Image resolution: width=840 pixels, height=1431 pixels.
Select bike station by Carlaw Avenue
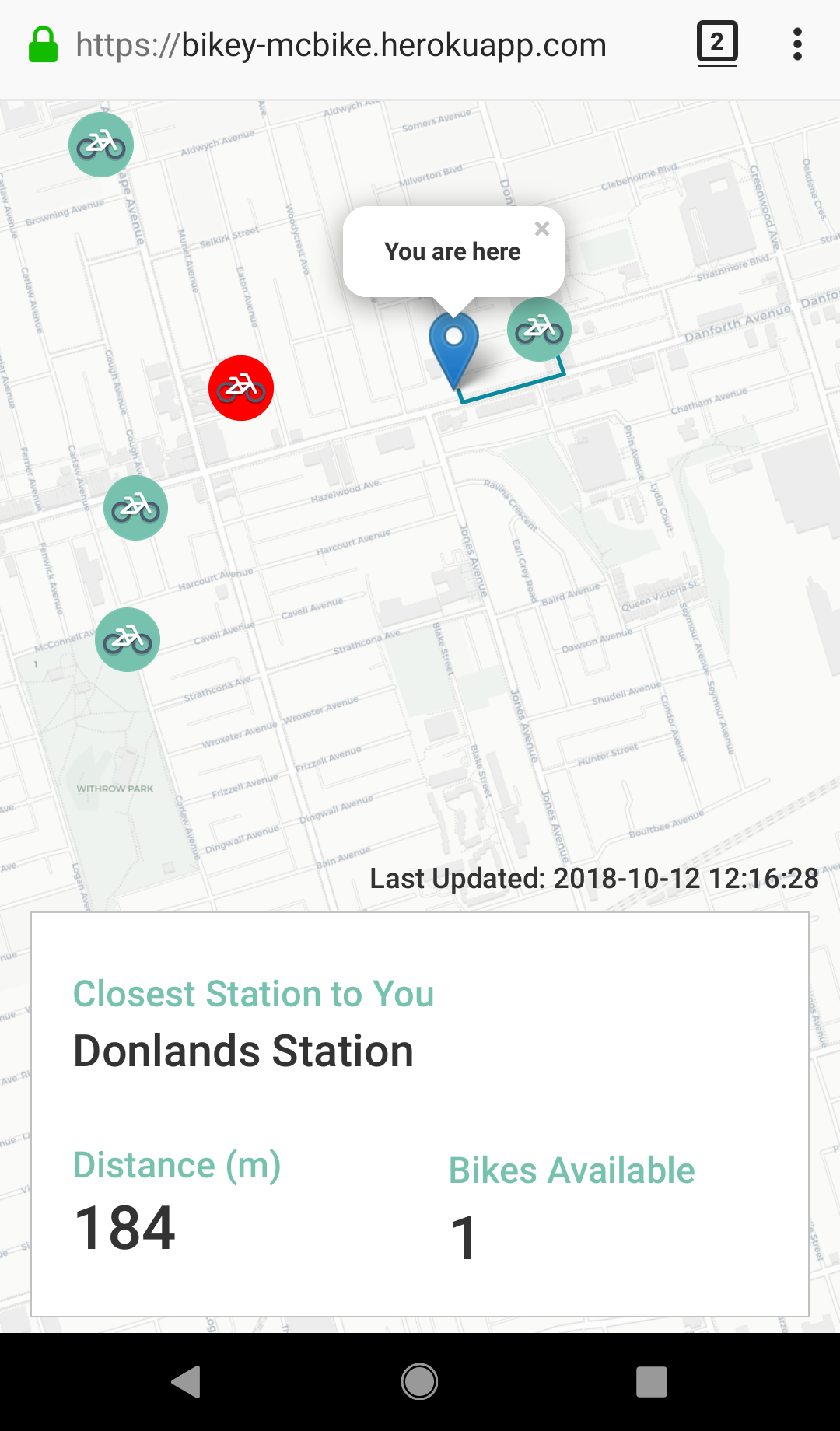point(136,509)
